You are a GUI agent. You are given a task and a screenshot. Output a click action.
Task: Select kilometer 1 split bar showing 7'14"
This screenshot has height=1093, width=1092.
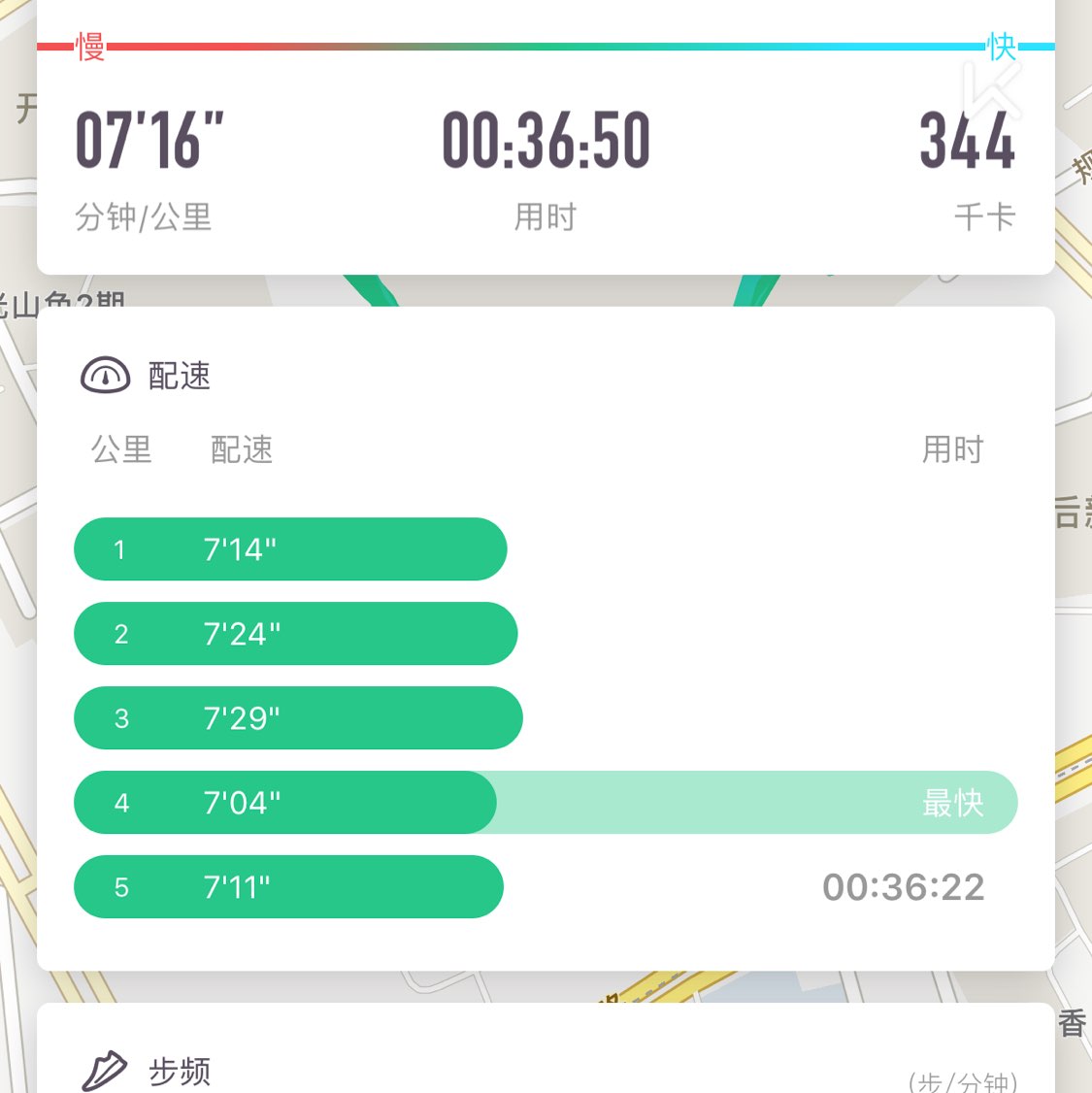point(290,549)
